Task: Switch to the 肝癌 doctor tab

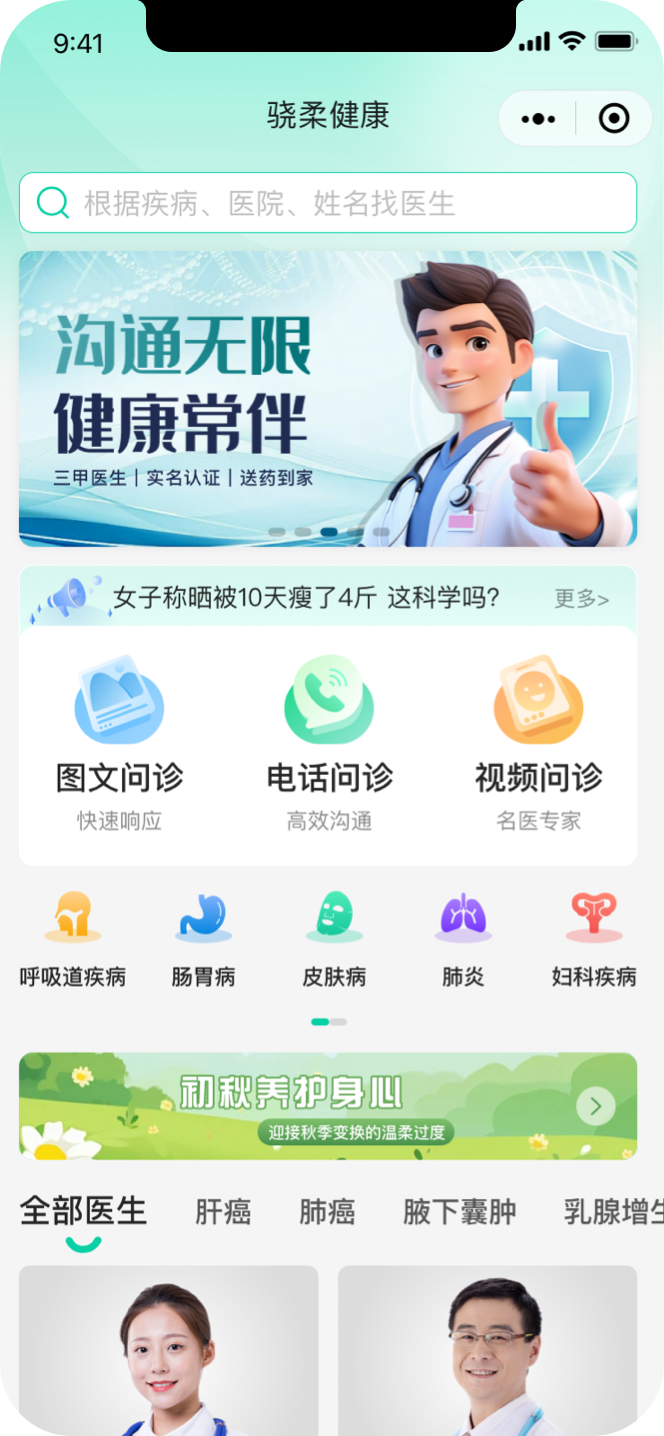Action: pyautogui.click(x=222, y=1212)
